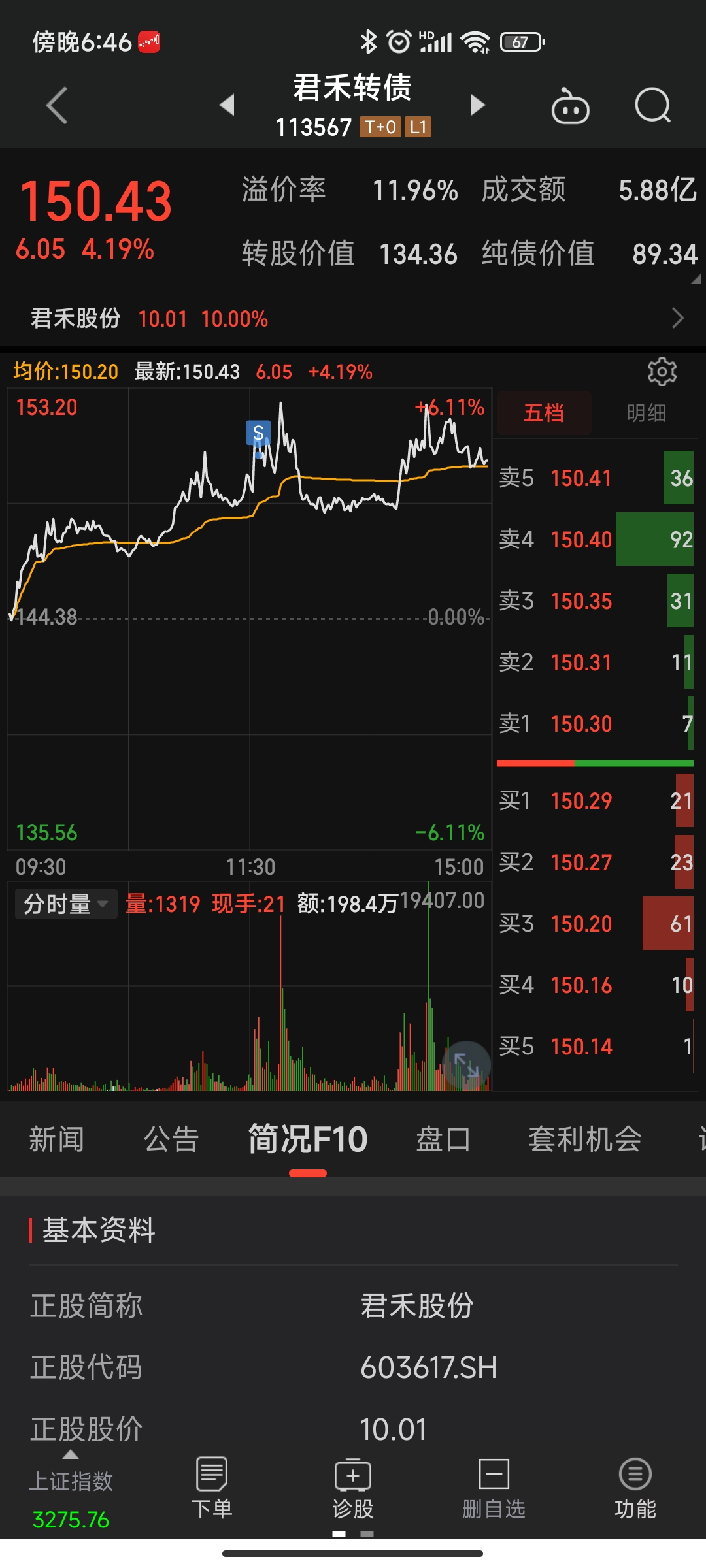
Task: Expand the chart to fullscreen
Action: tap(467, 1064)
